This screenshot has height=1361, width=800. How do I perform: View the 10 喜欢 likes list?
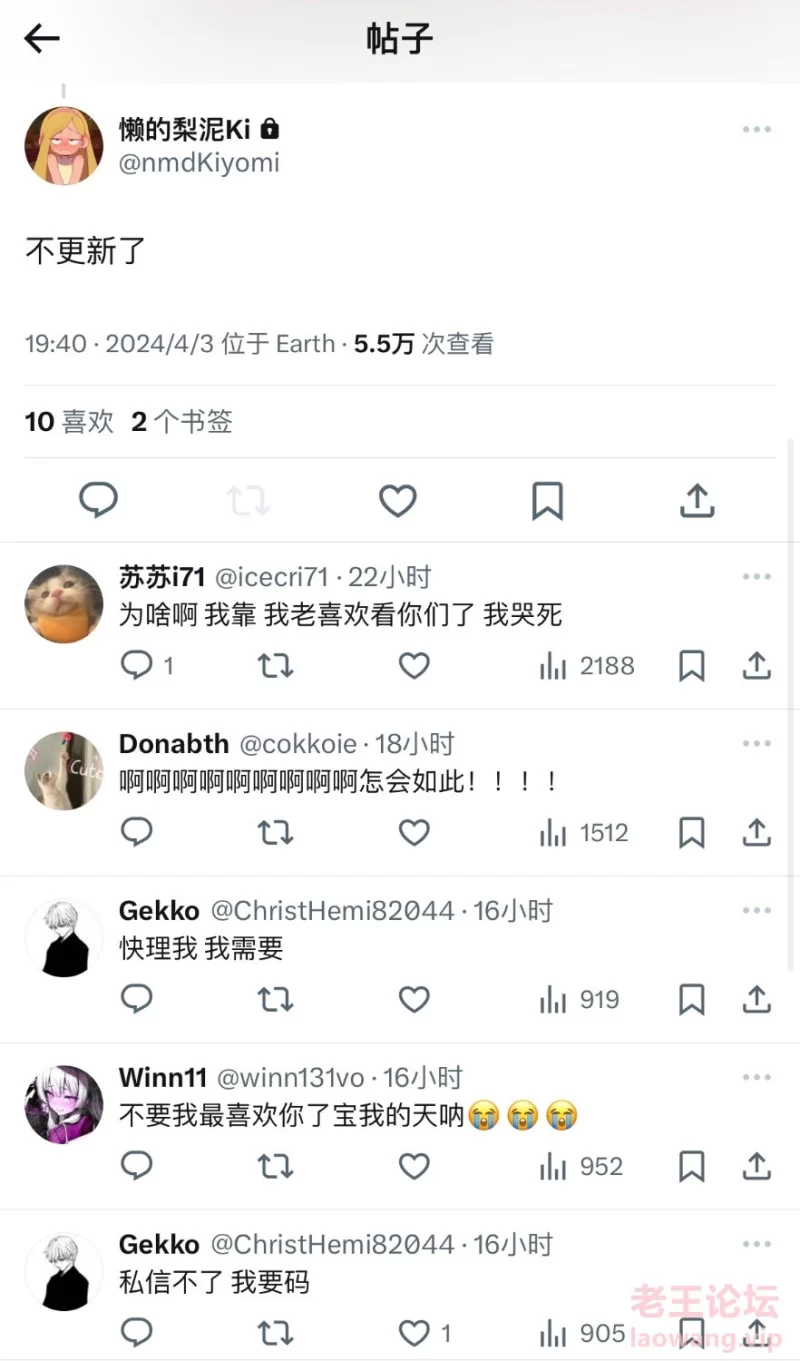[x=69, y=422]
